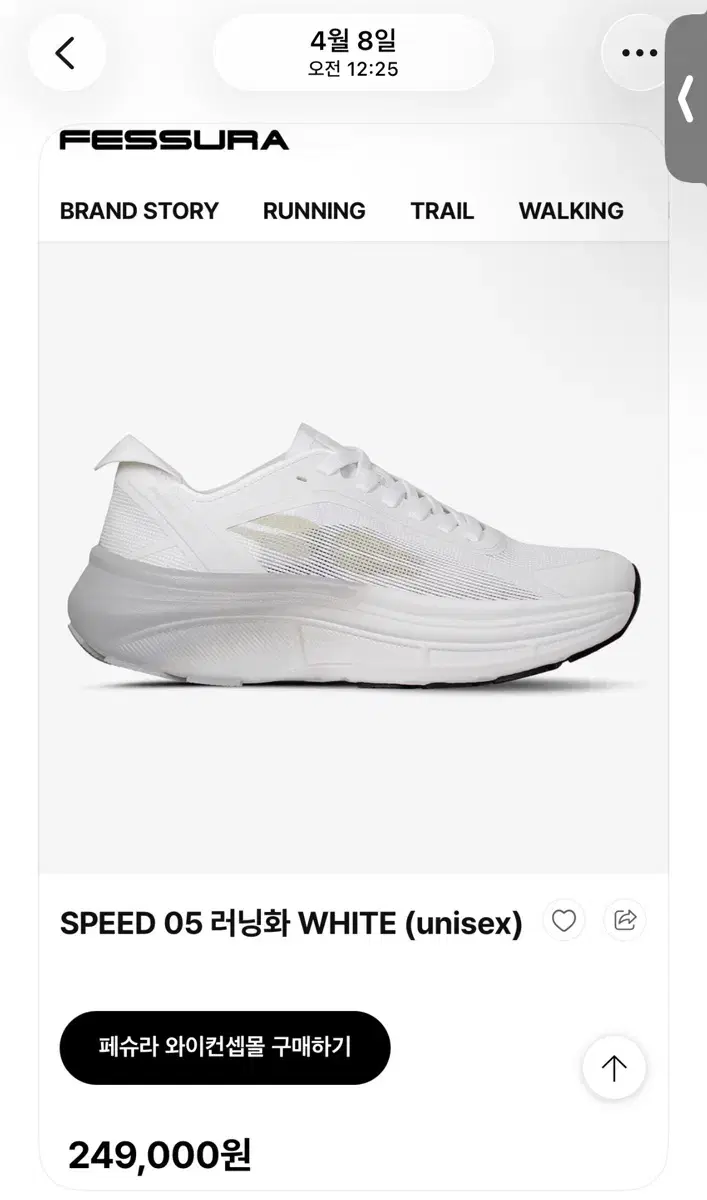Jump to top with the up arrow button
The width and height of the screenshot is (707, 1200).
click(x=614, y=1068)
